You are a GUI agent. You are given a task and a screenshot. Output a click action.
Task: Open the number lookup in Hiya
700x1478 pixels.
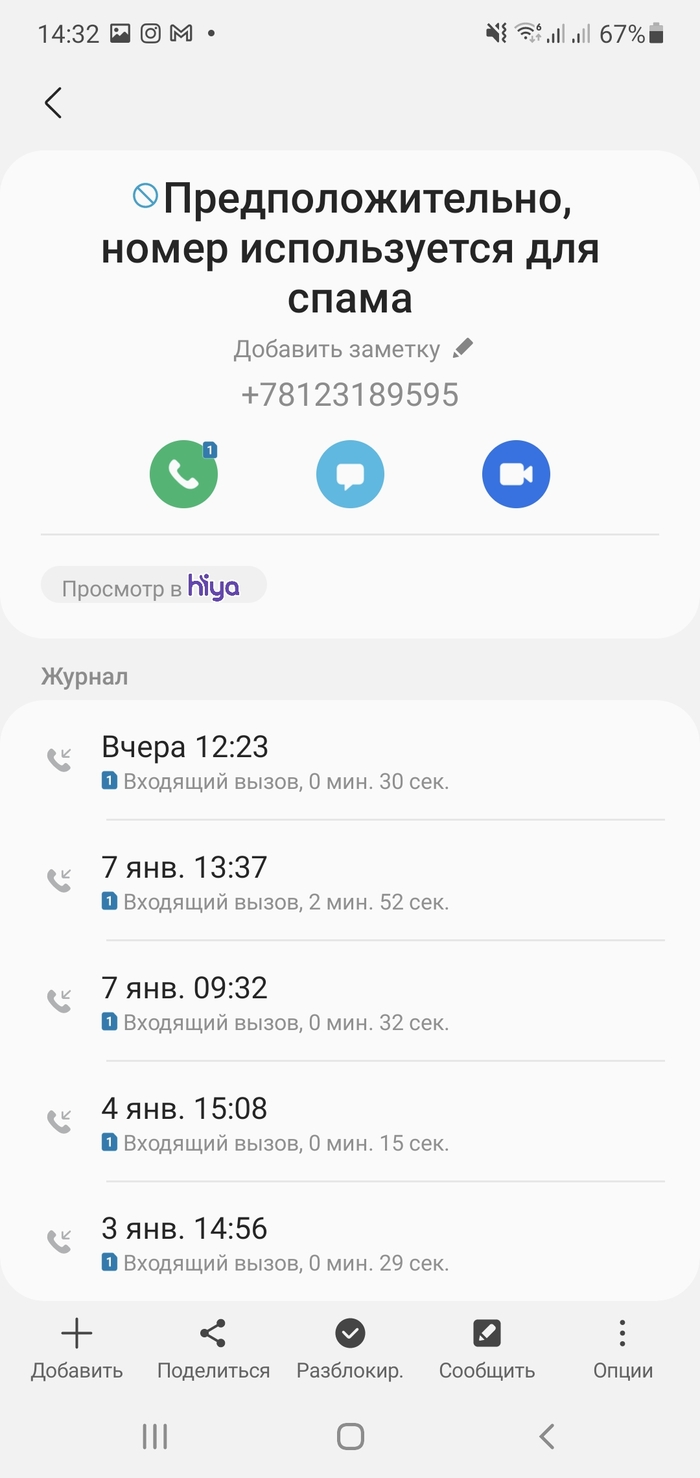click(154, 587)
